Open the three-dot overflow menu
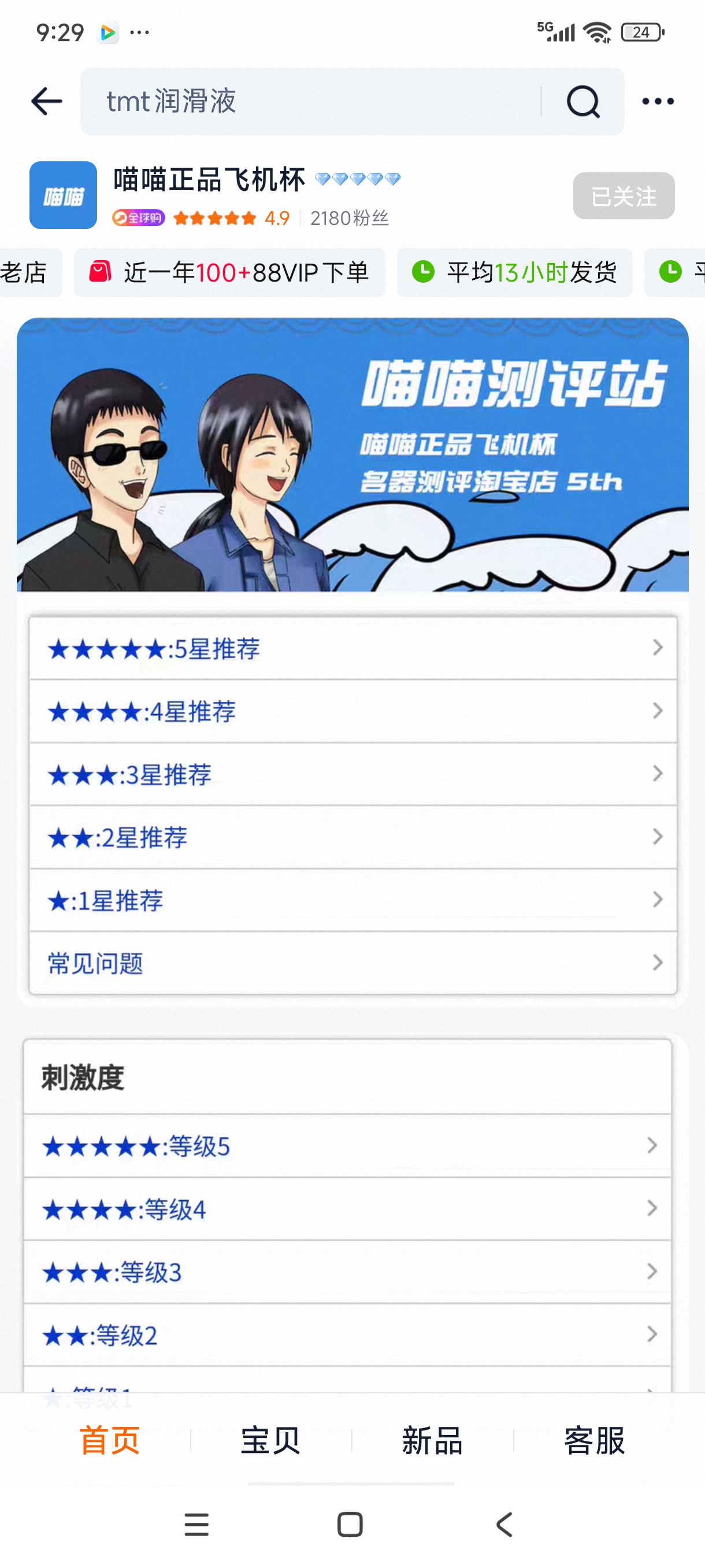 click(658, 101)
